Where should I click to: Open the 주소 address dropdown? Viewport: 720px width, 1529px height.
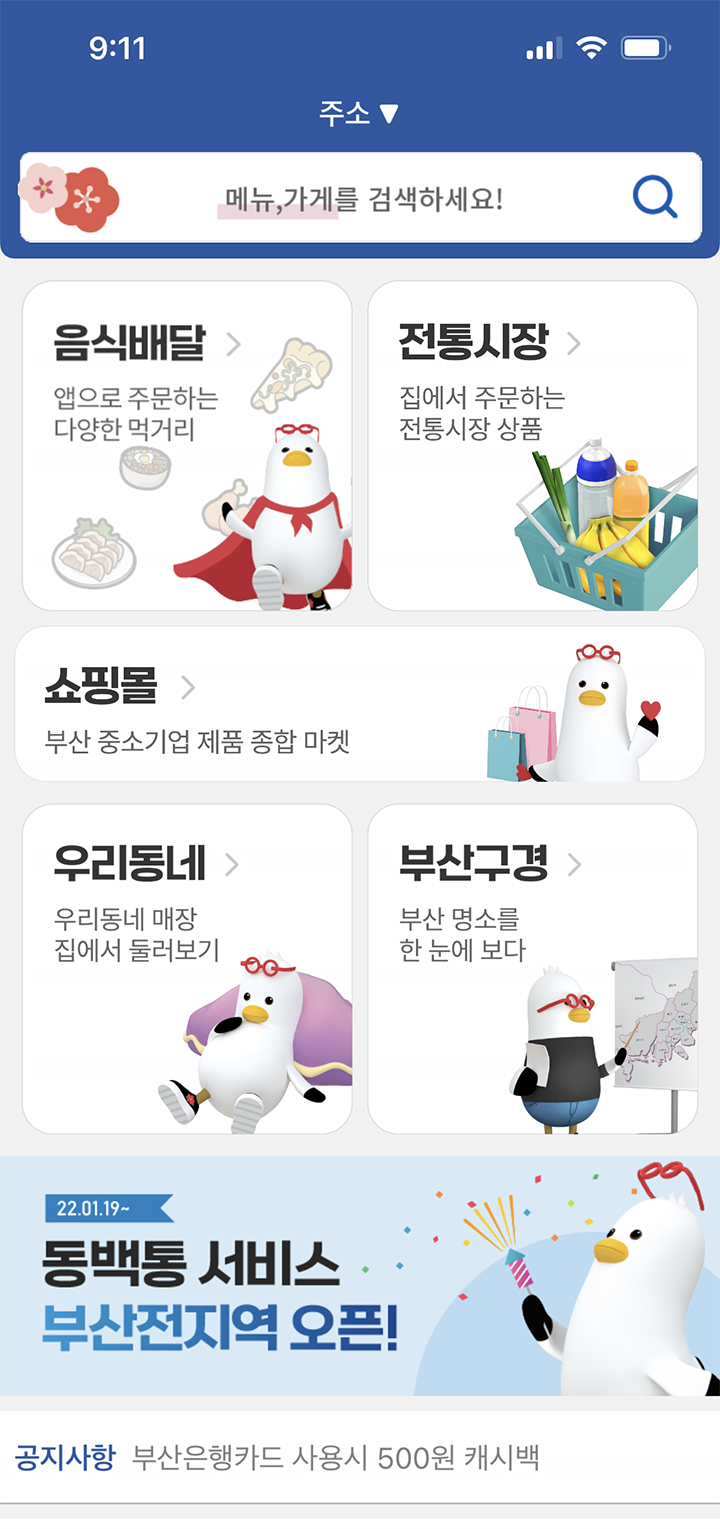point(359,113)
